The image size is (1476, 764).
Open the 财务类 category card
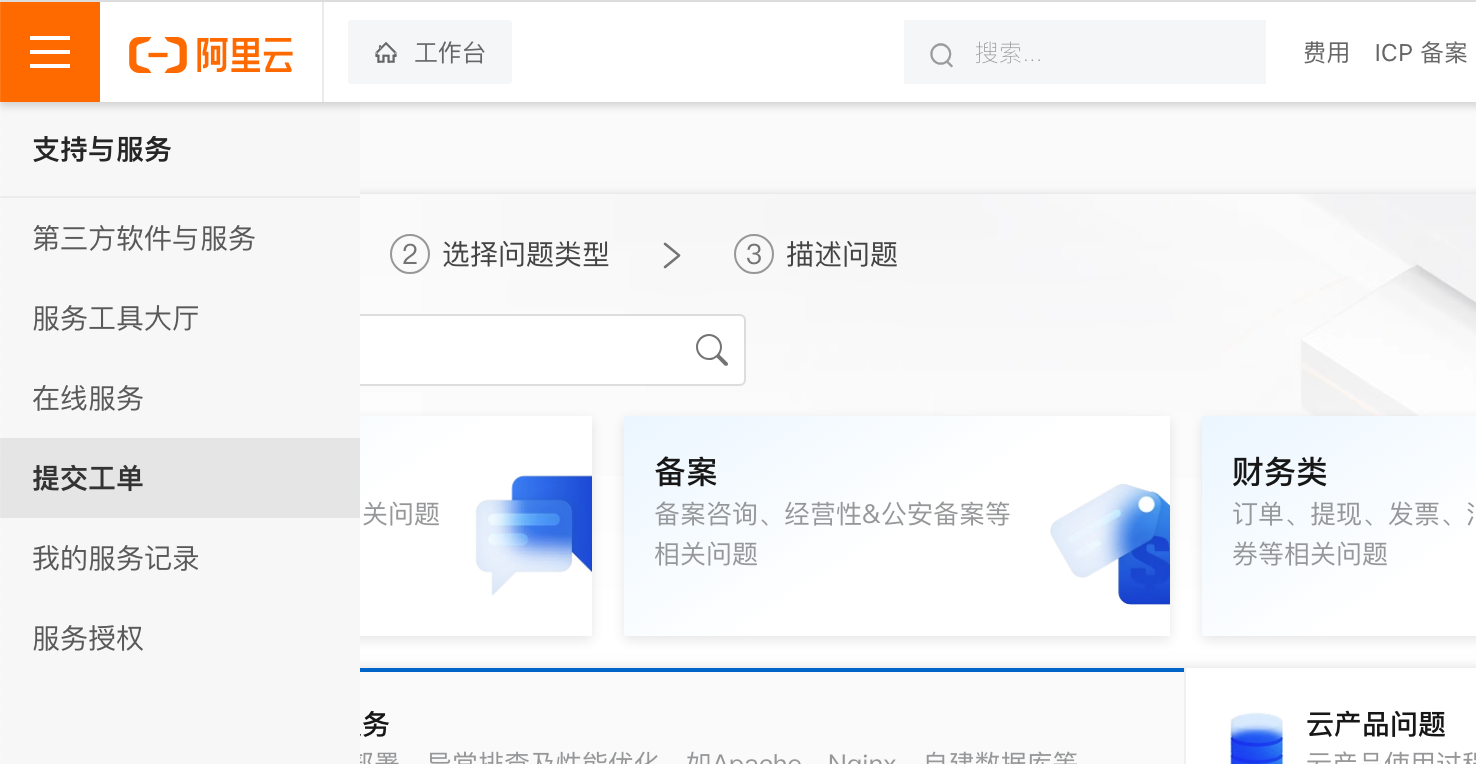[x=1338, y=526]
